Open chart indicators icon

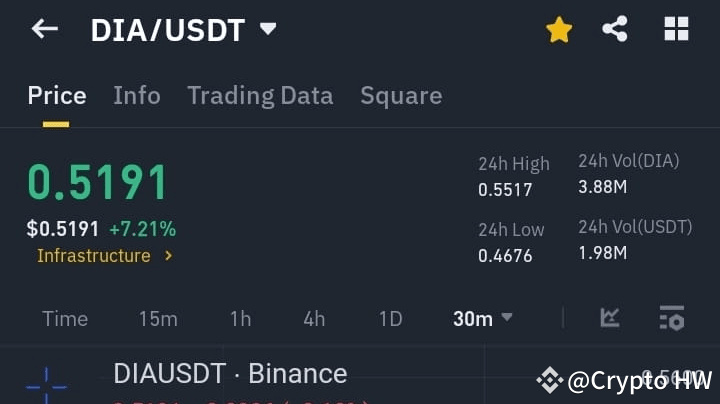pyautogui.click(x=610, y=318)
